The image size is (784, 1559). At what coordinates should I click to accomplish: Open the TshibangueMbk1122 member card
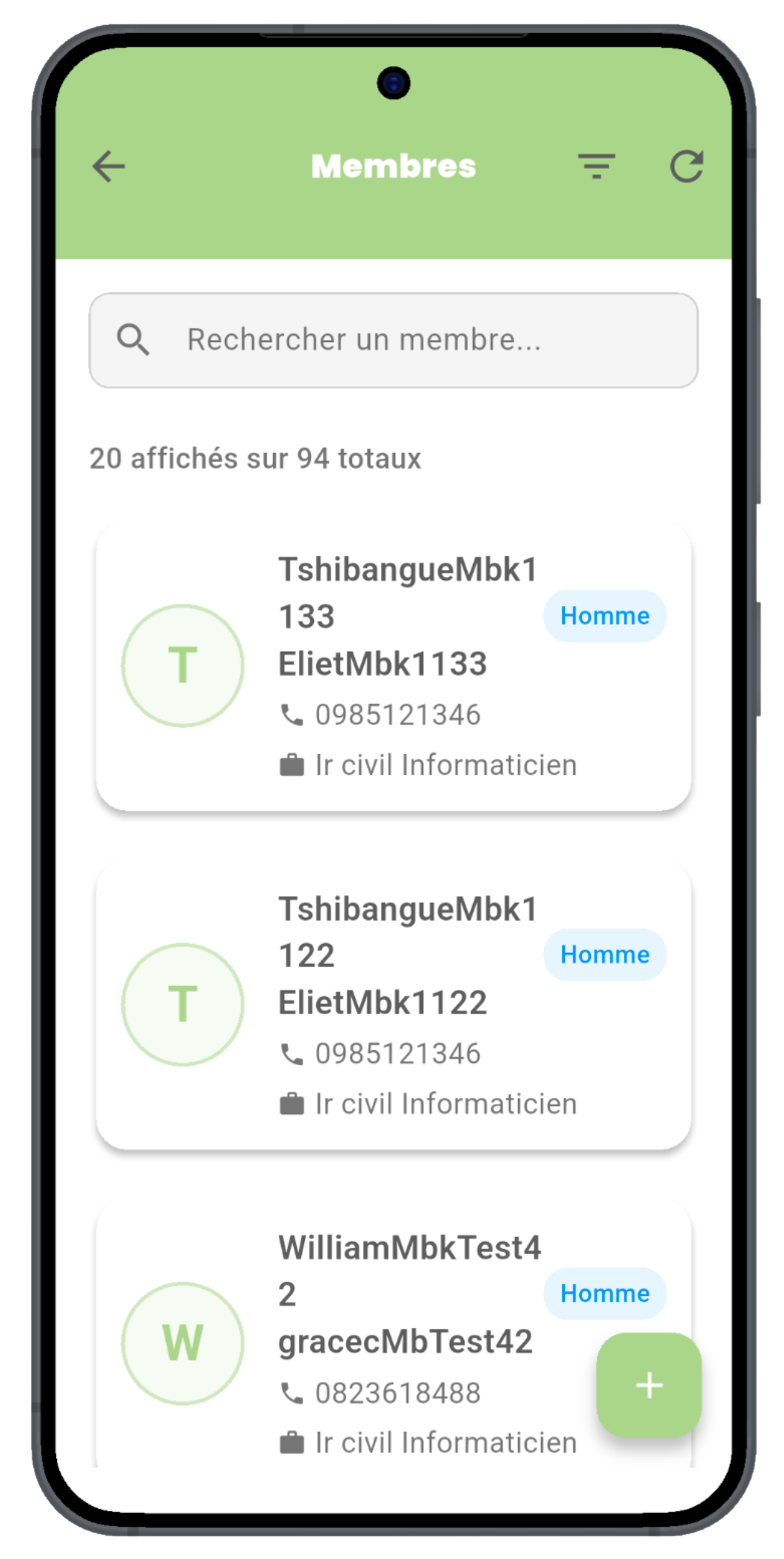pyautogui.click(x=392, y=1003)
